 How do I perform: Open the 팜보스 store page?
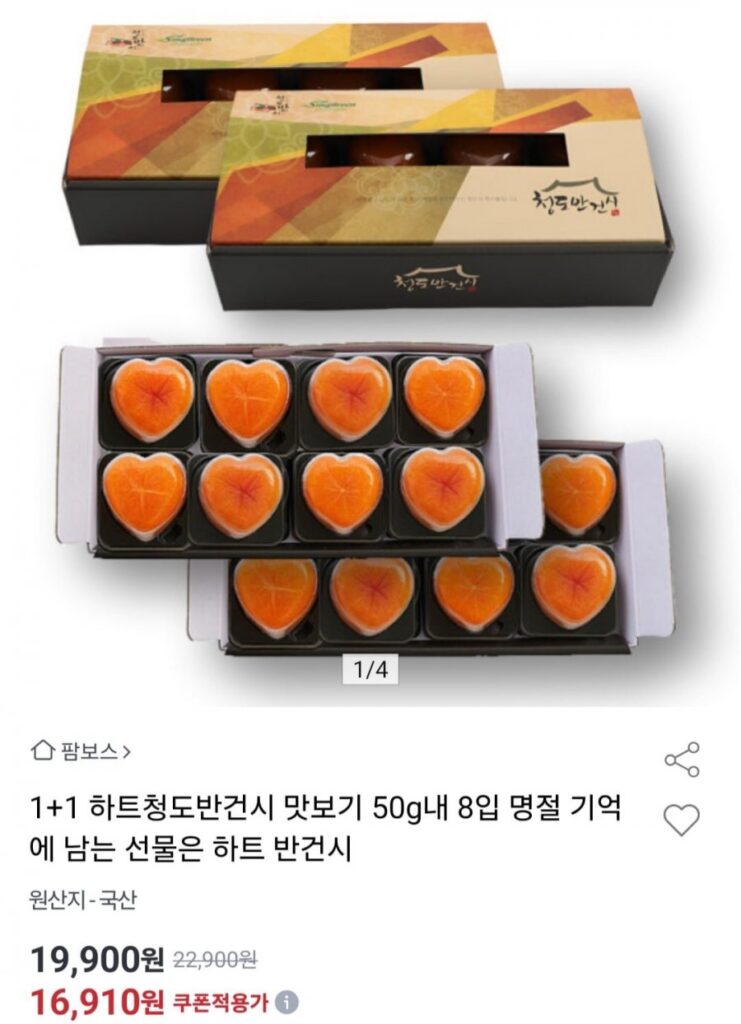tap(83, 749)
